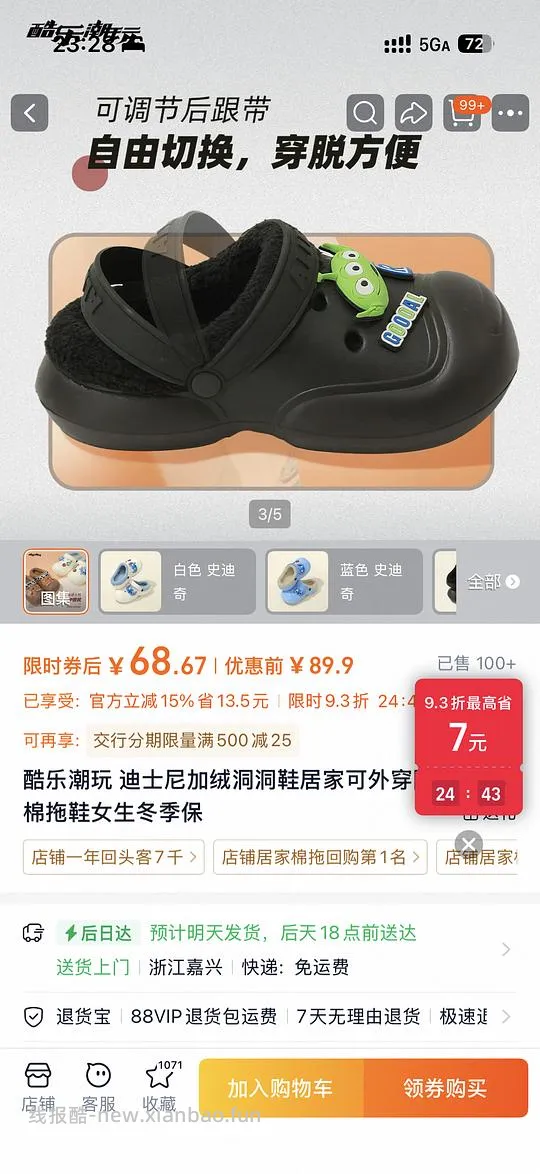Go back using the top-left arrow
Image resolution: width=540 pixels, height=1174 pixels.
coord(30,114)
